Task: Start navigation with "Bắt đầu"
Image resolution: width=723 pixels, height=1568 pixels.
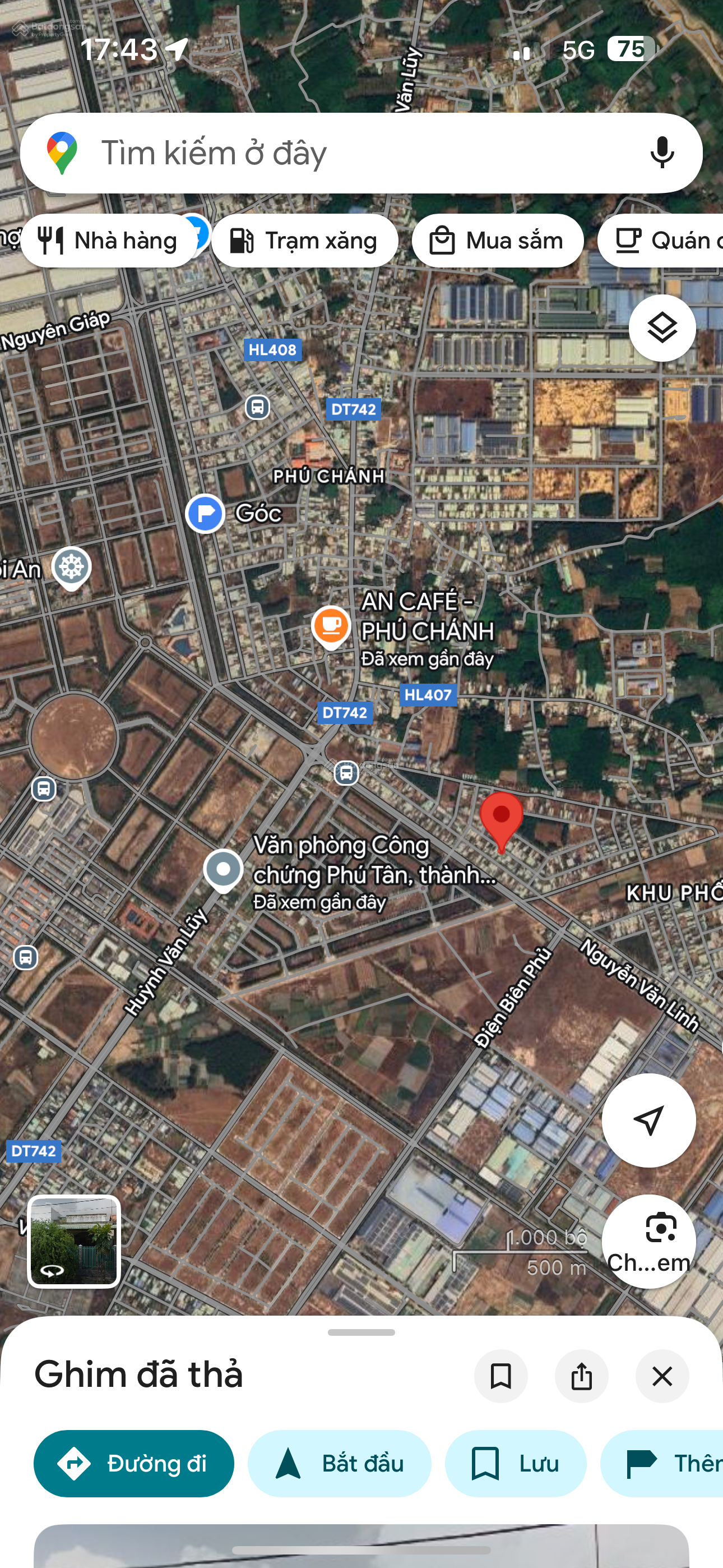Action: (x=340, y=1463)
